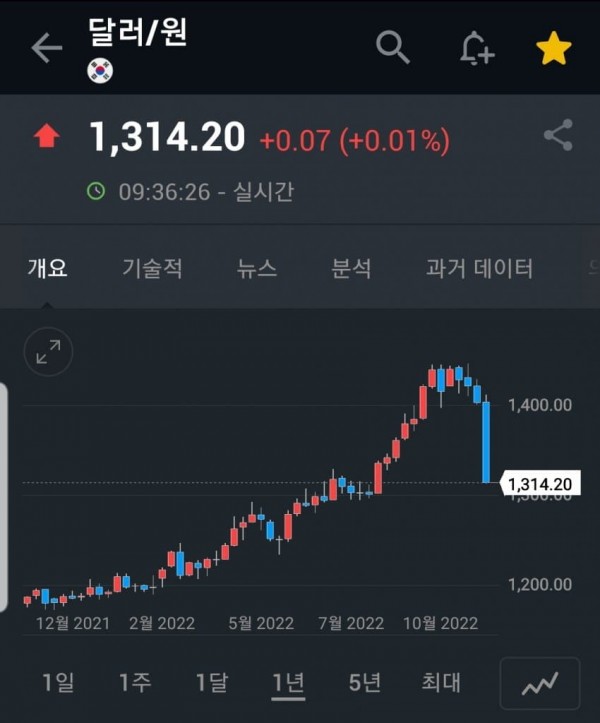The height and width of the screenshot is (723, 600).
Task: Select the 1일 chart range
Action: 58,683
